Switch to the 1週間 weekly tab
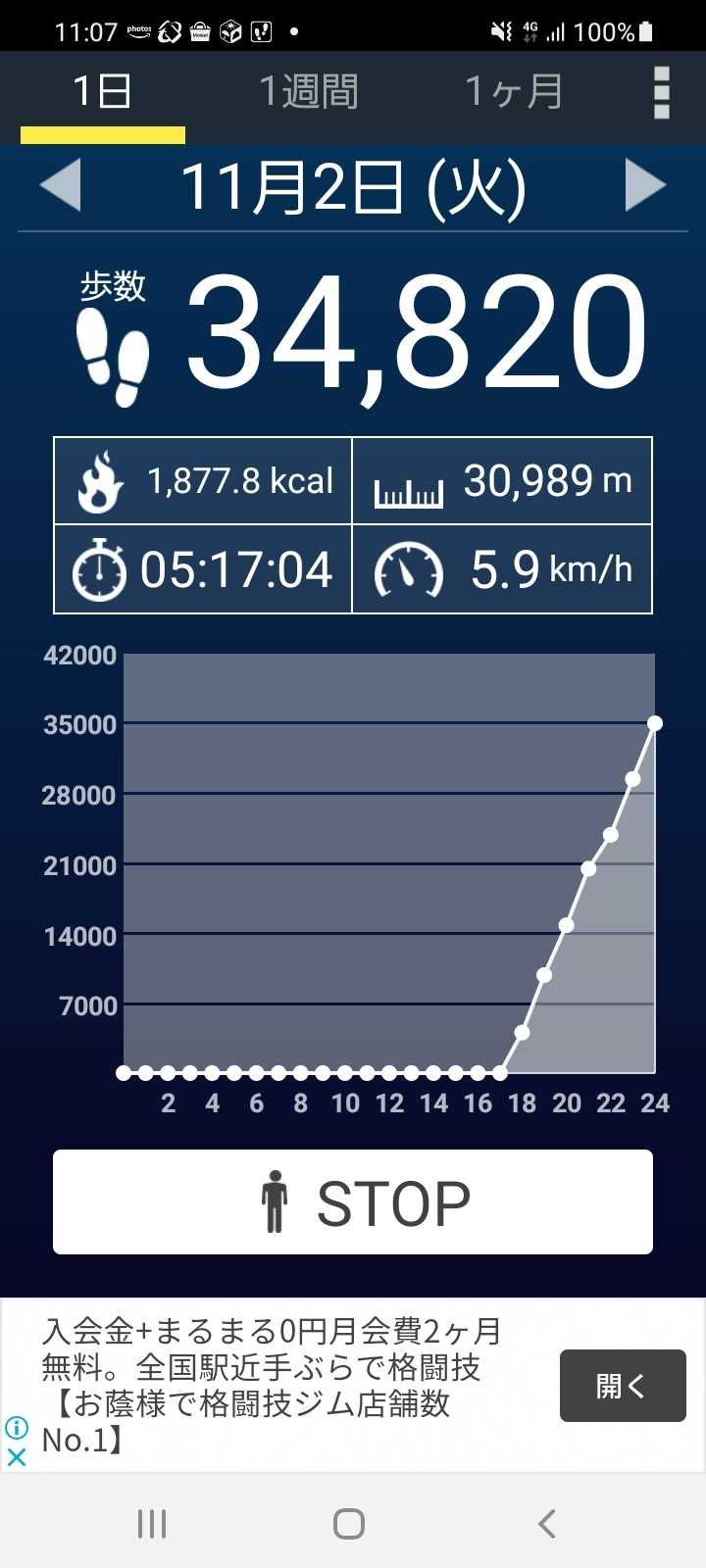Image resolution: width=706 pixels, height=1568 pixels. (308, 93)
